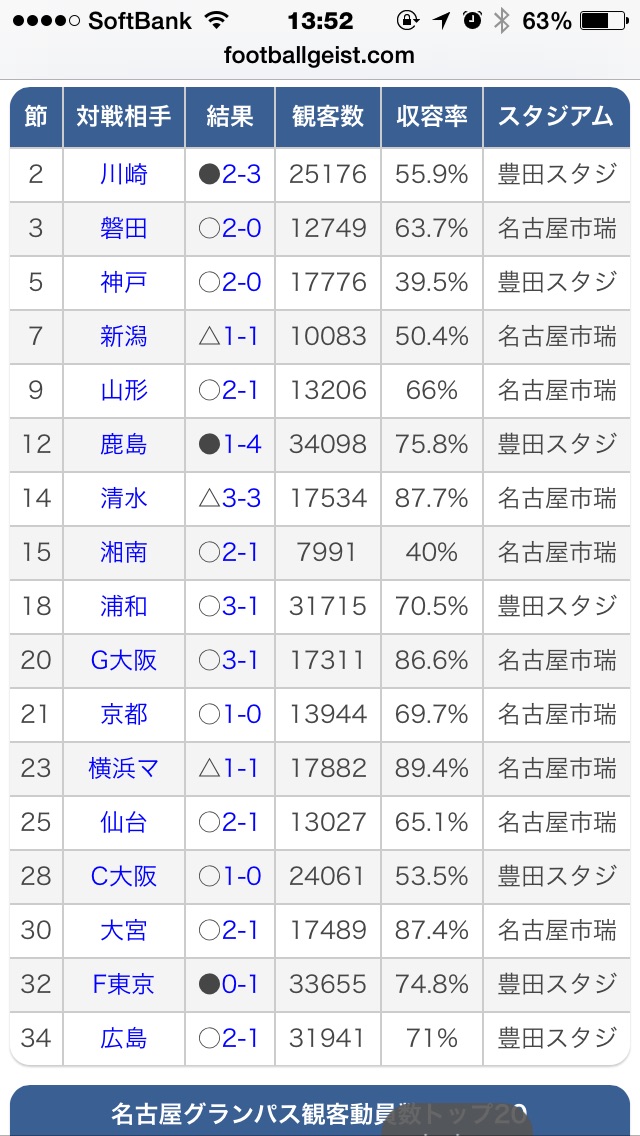
Task: Tap the footballgeist.com address bar
Action: point(320,56)
